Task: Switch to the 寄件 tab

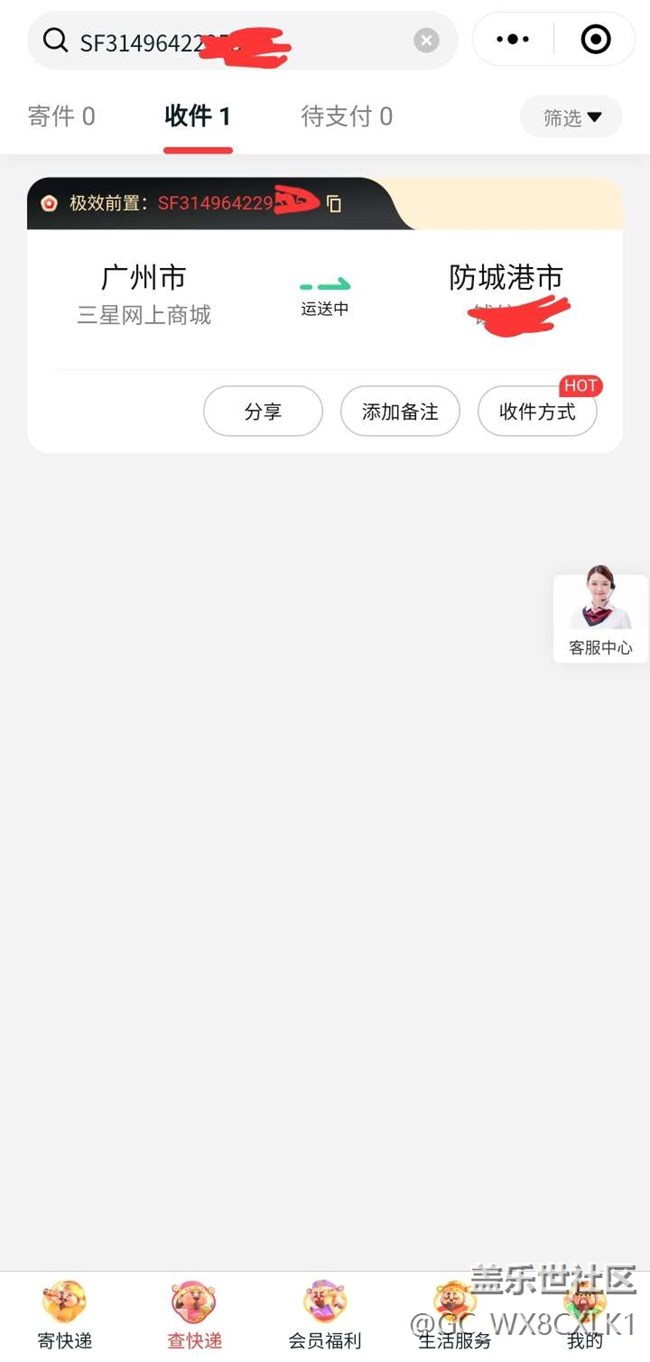Action: (x=61, y=117)
